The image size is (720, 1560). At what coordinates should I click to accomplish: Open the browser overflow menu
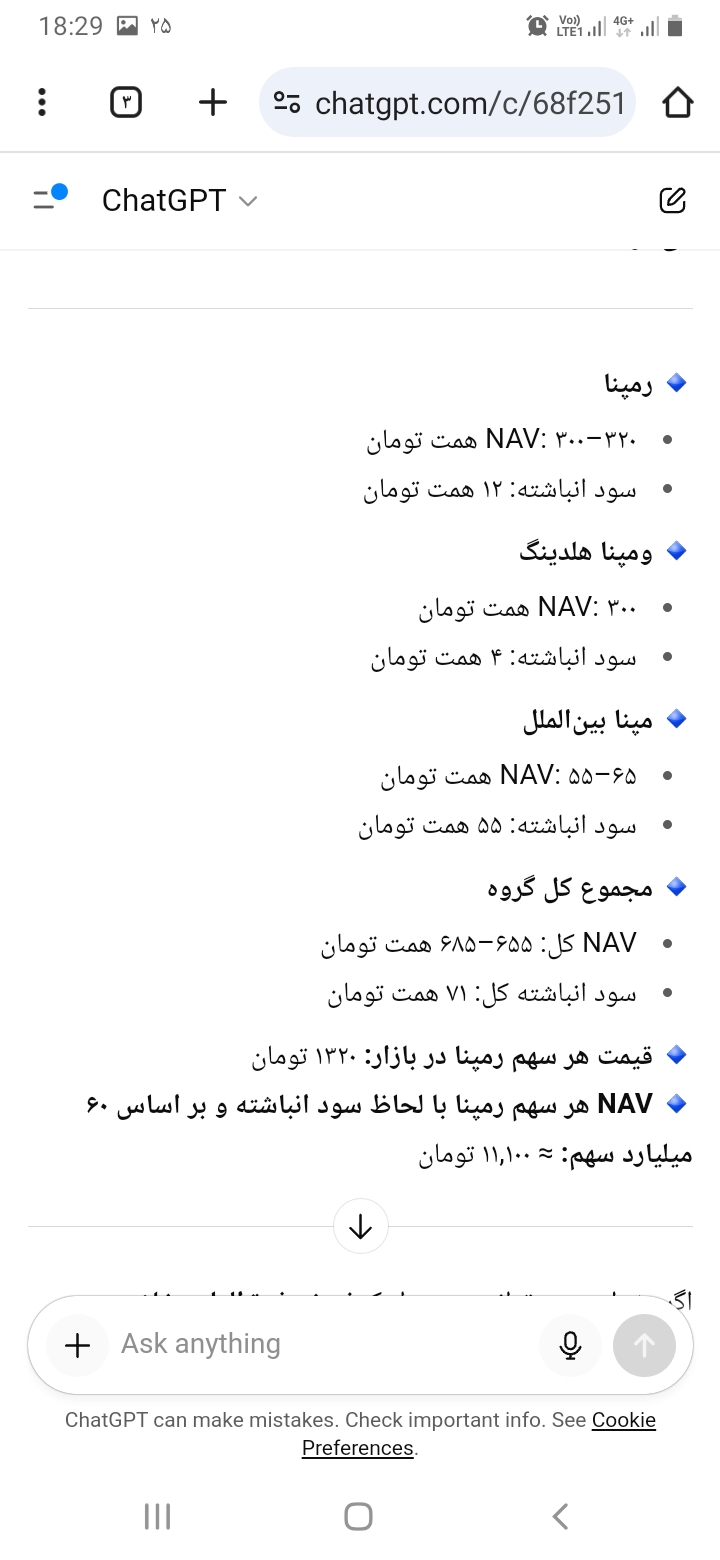click(42, 102)
